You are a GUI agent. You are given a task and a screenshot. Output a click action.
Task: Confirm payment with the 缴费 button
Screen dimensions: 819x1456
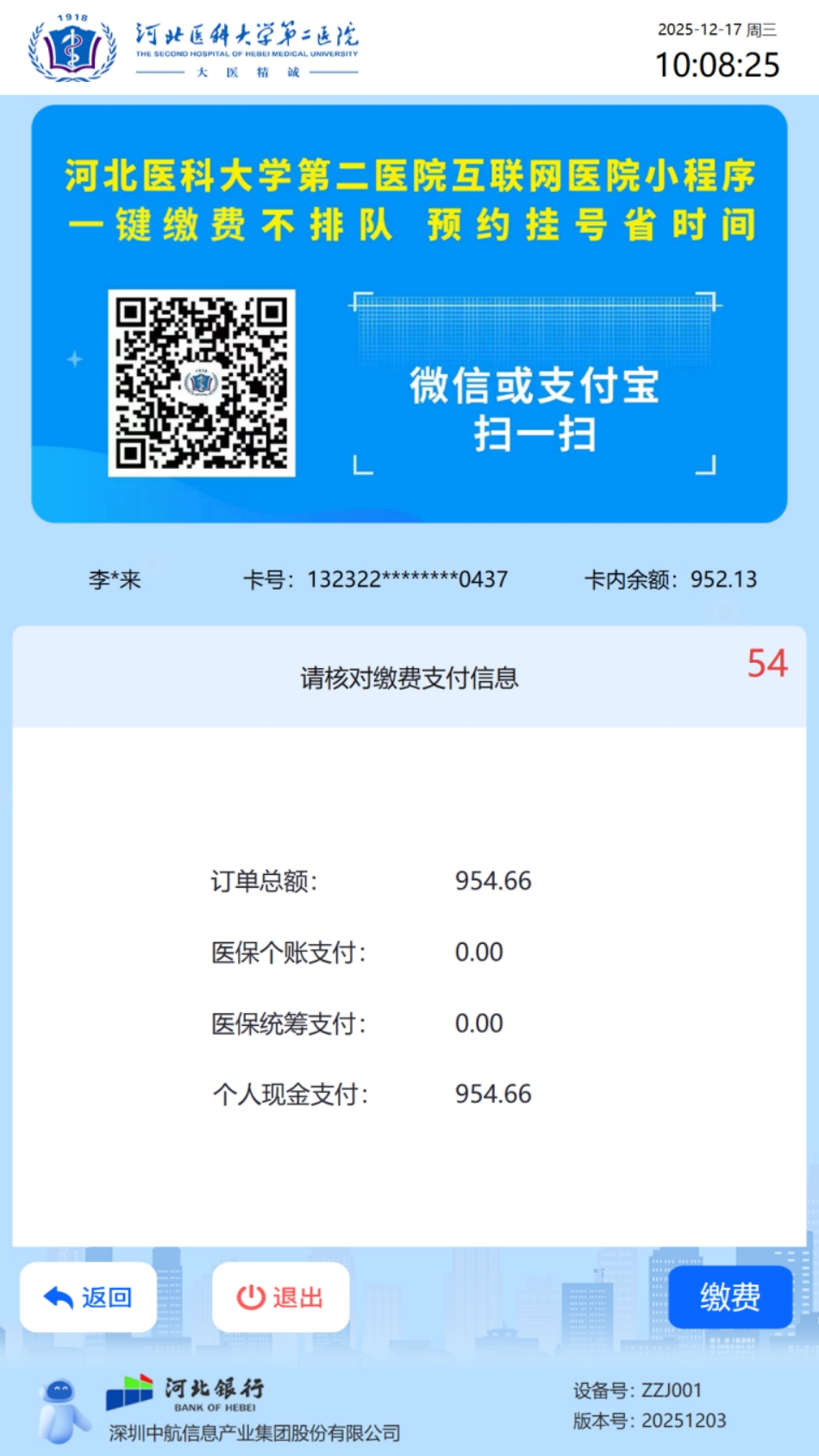coord(729,1297)
